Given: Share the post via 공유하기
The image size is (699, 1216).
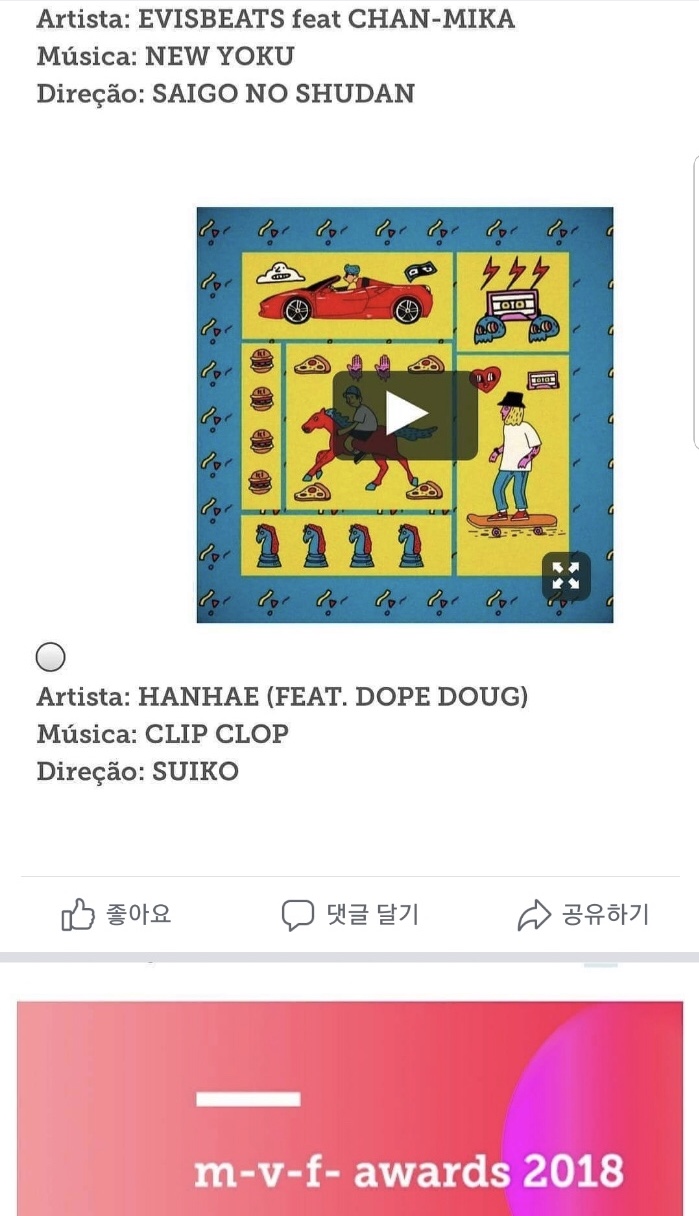Looking at the screenshot, I should click(583, 914).
